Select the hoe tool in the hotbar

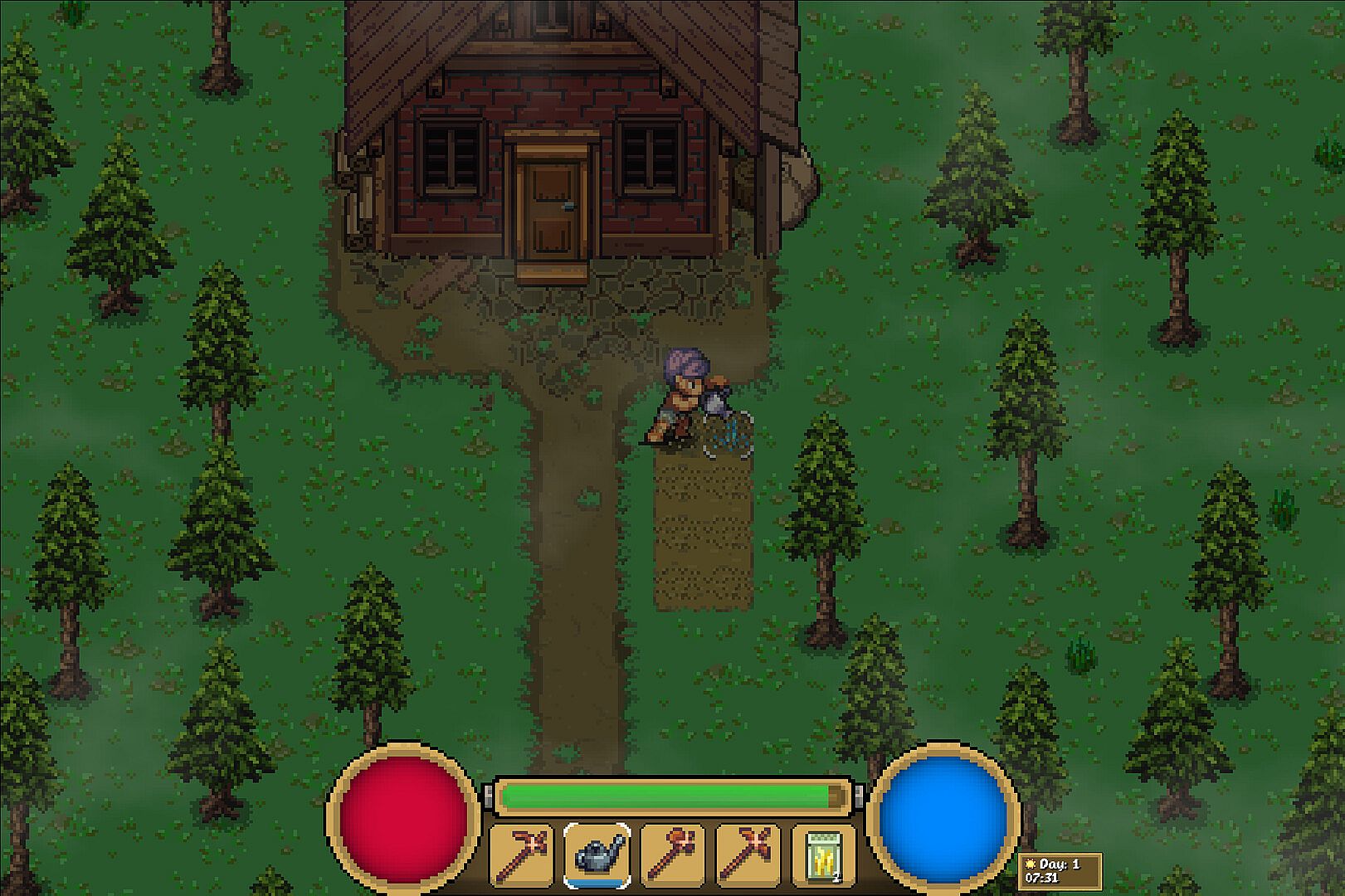[521, 855]
